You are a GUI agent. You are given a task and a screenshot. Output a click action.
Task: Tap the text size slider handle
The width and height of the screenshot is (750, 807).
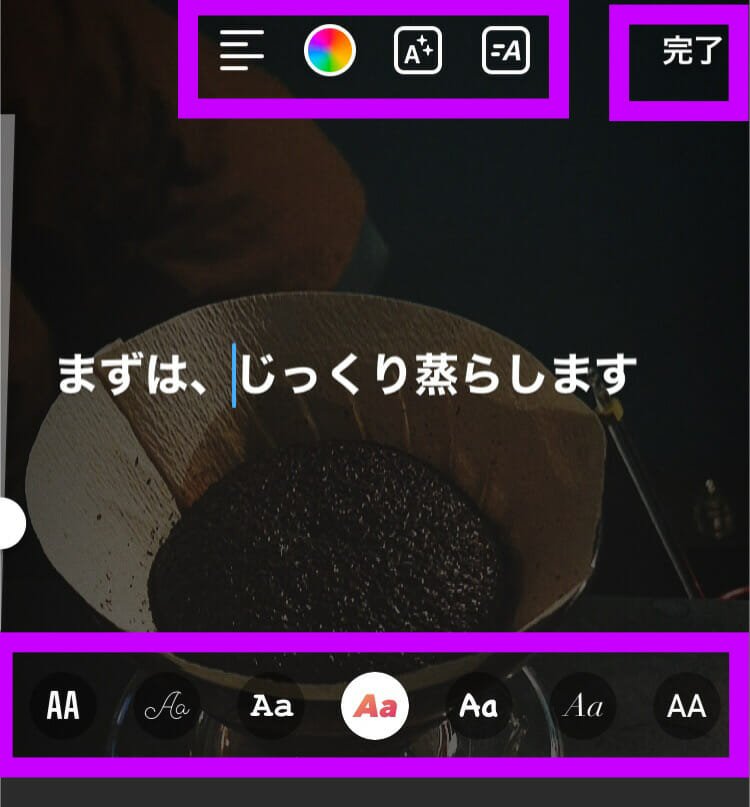coord(8,523)
